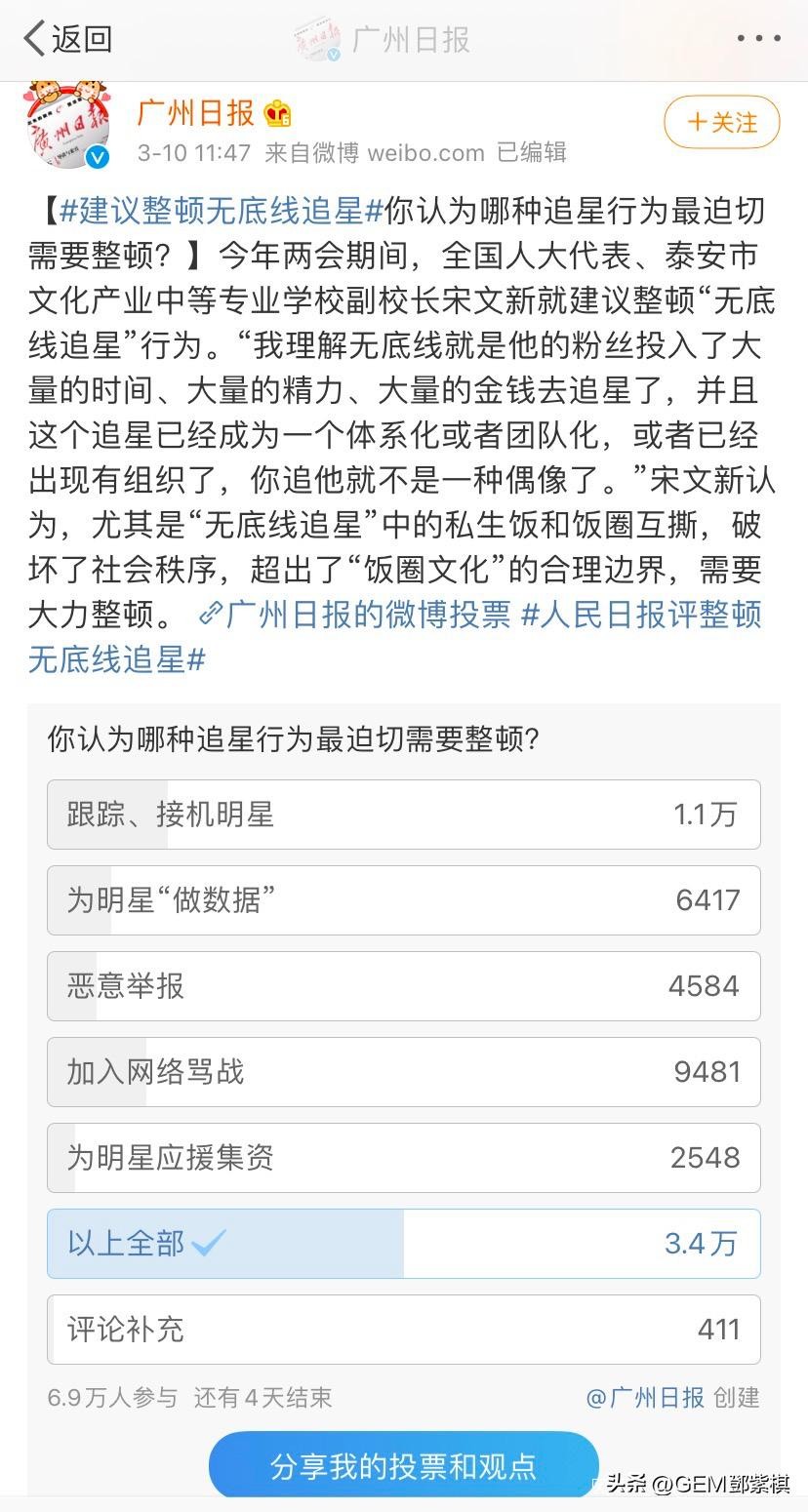Open the 广州日报的微博投票 link
Screen dimensions: 808x1512
(x=355, y=614)
